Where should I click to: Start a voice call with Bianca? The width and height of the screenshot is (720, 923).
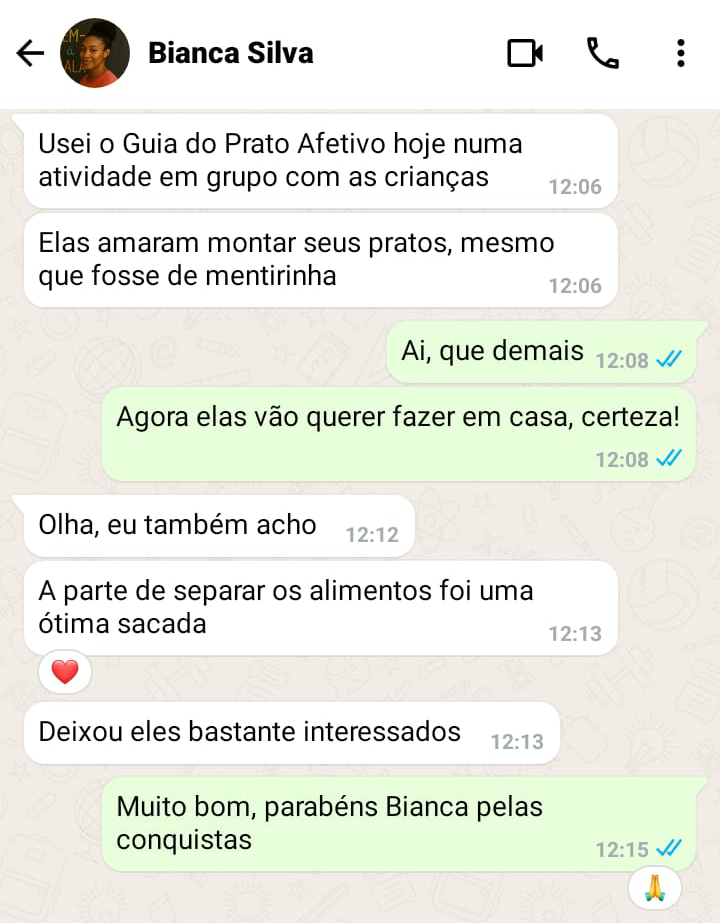pyautogui.click(x=602, y=53)
